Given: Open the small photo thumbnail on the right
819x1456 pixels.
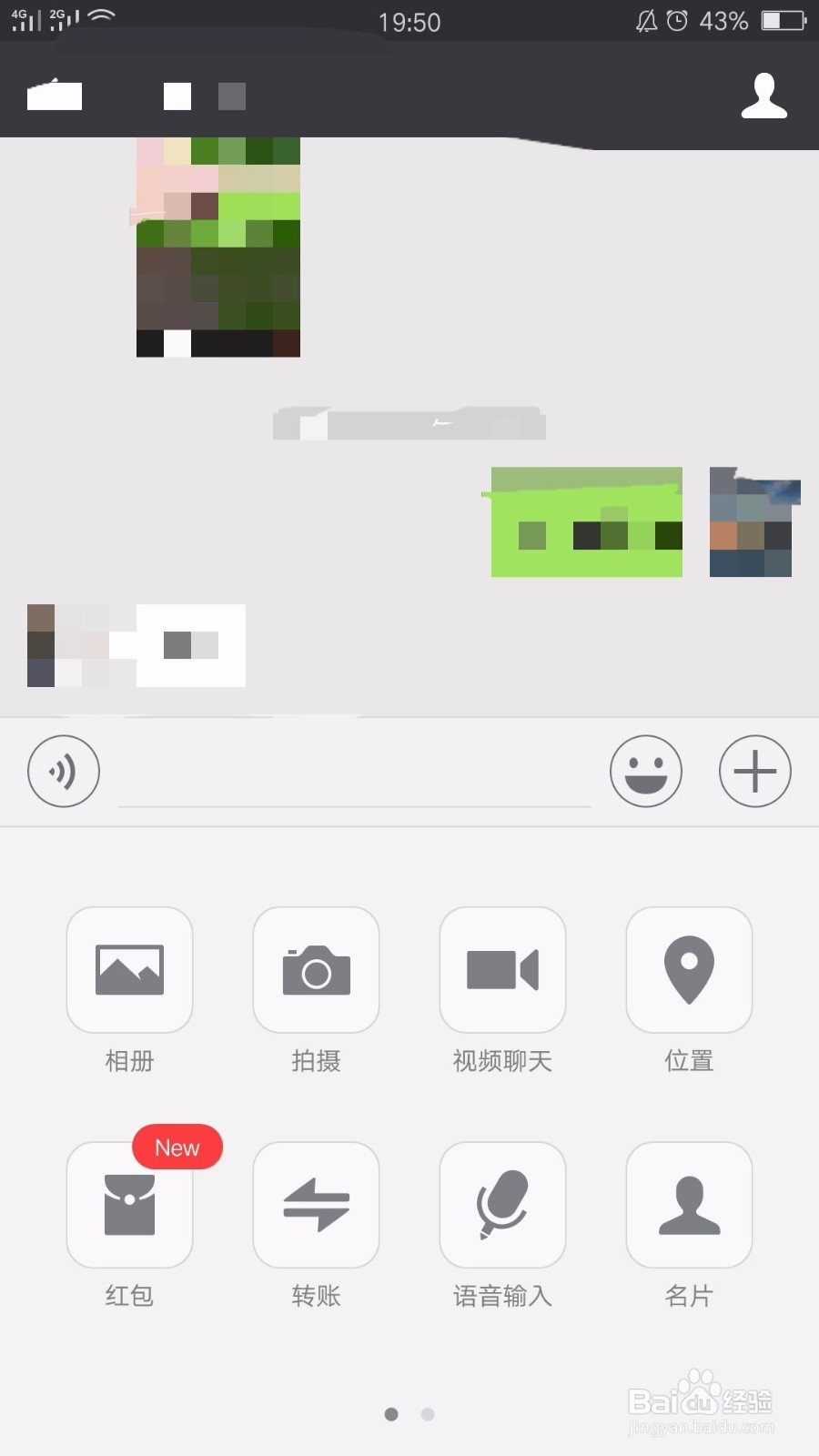Looking at the screenshot, I should click(x=753, y=523).
